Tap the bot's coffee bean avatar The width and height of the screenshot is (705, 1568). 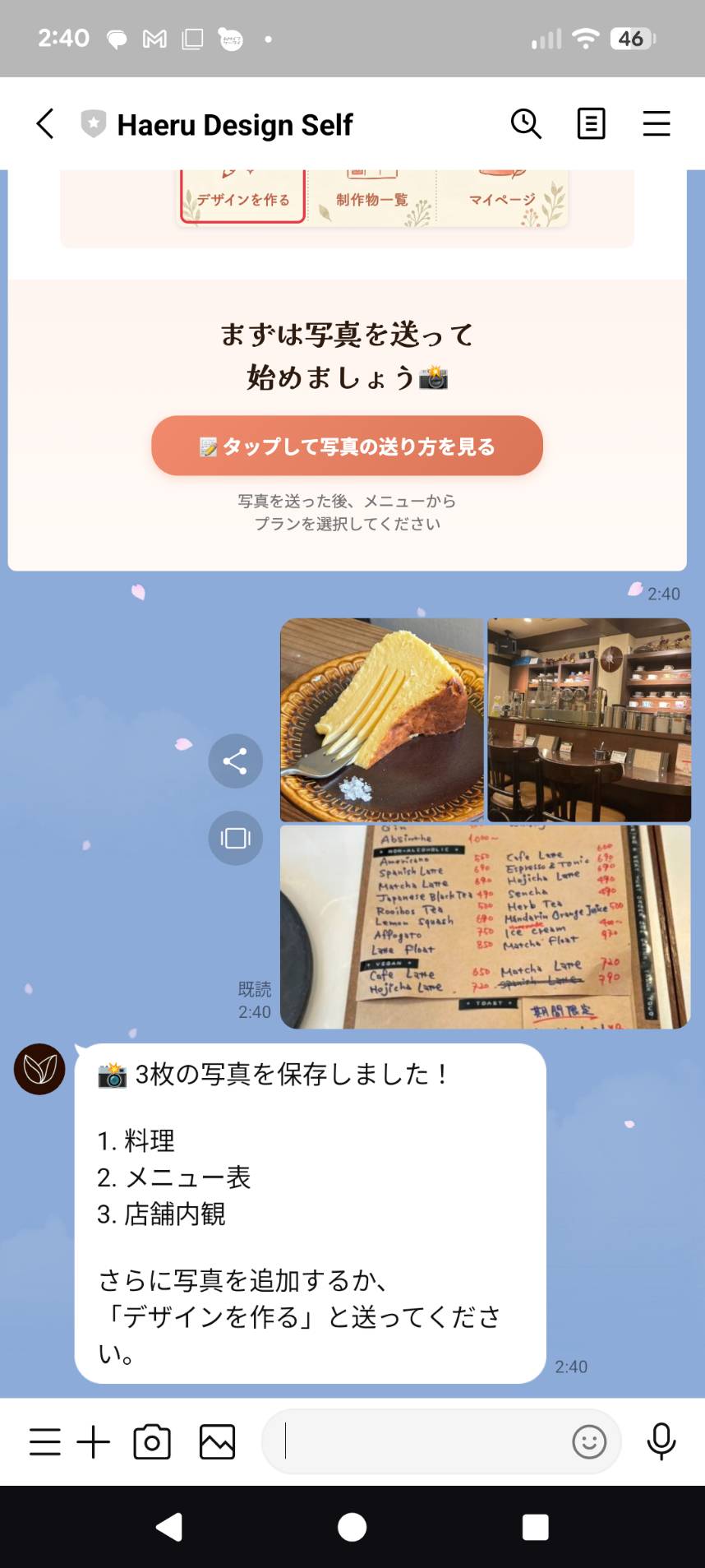click(x=38, y=1069)
